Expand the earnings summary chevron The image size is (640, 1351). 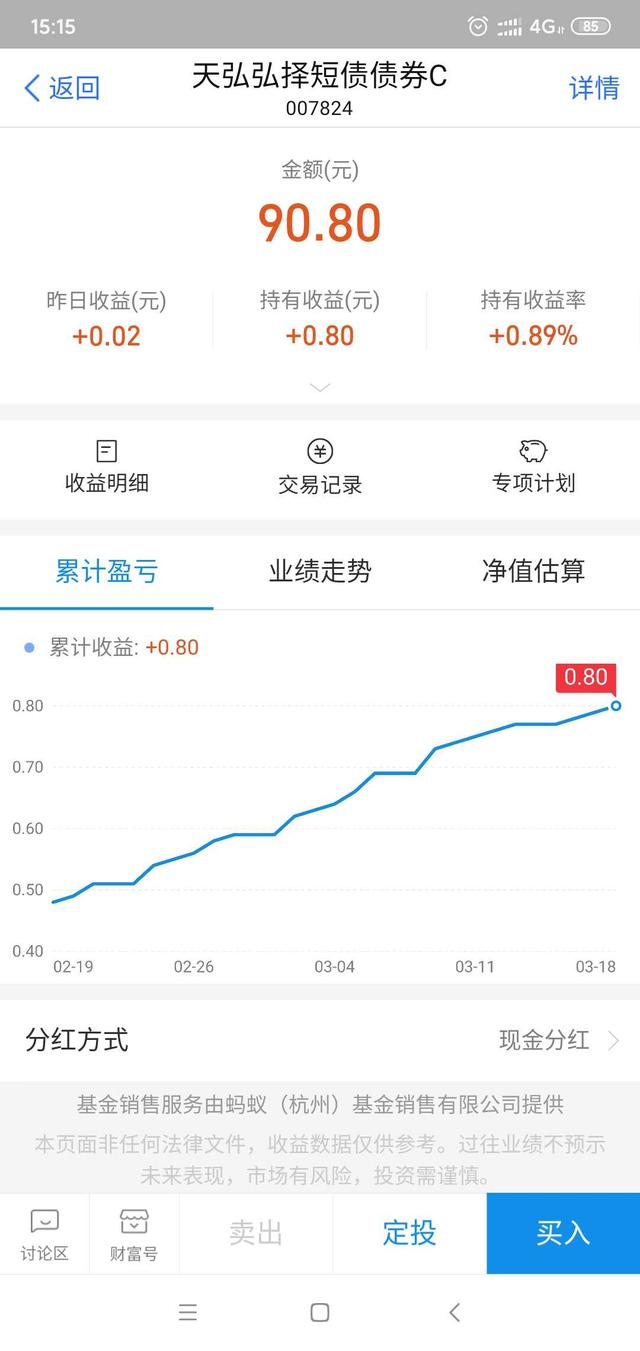(x=320, y=387)
